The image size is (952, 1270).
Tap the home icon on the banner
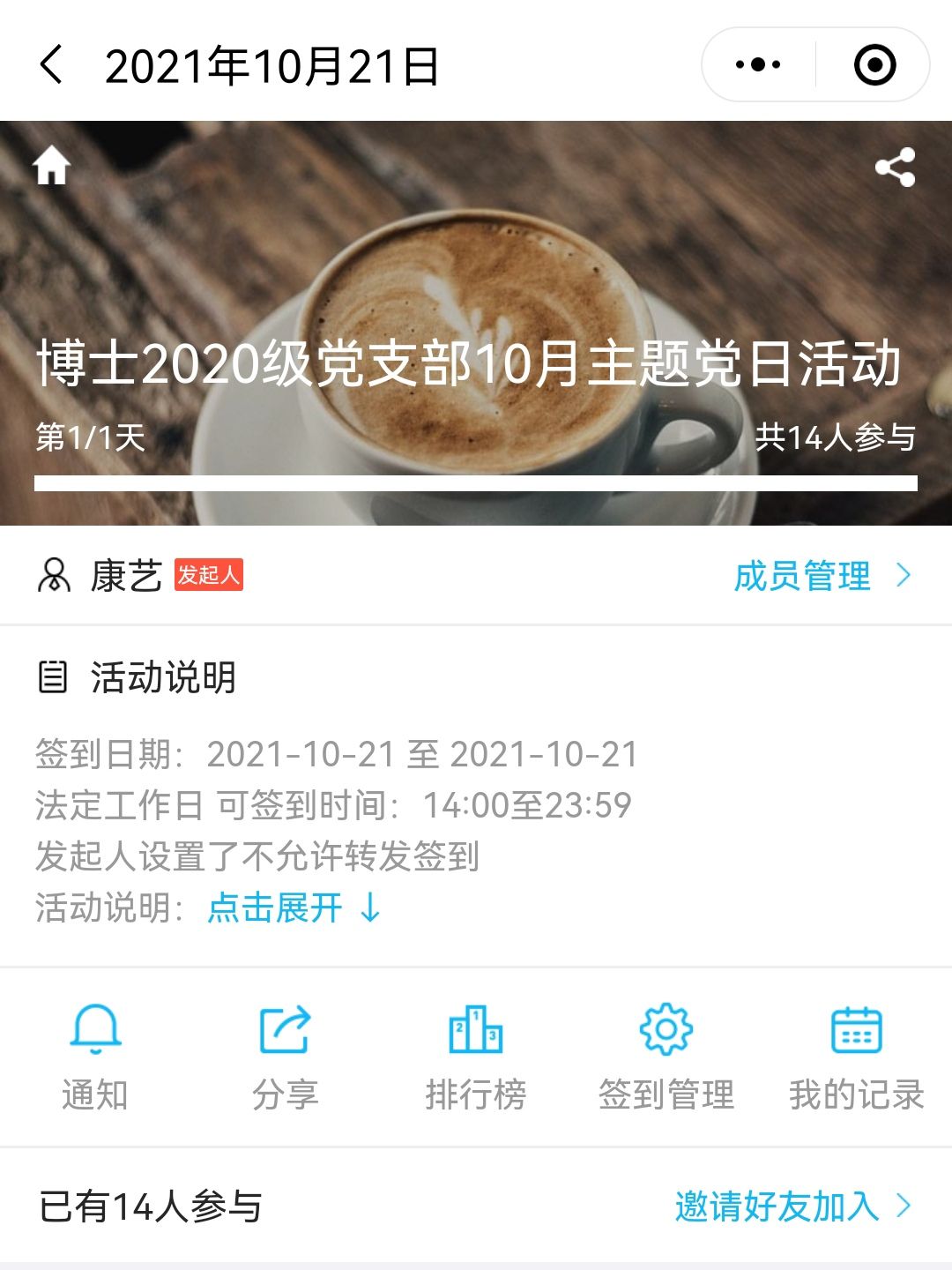point(52,166)
